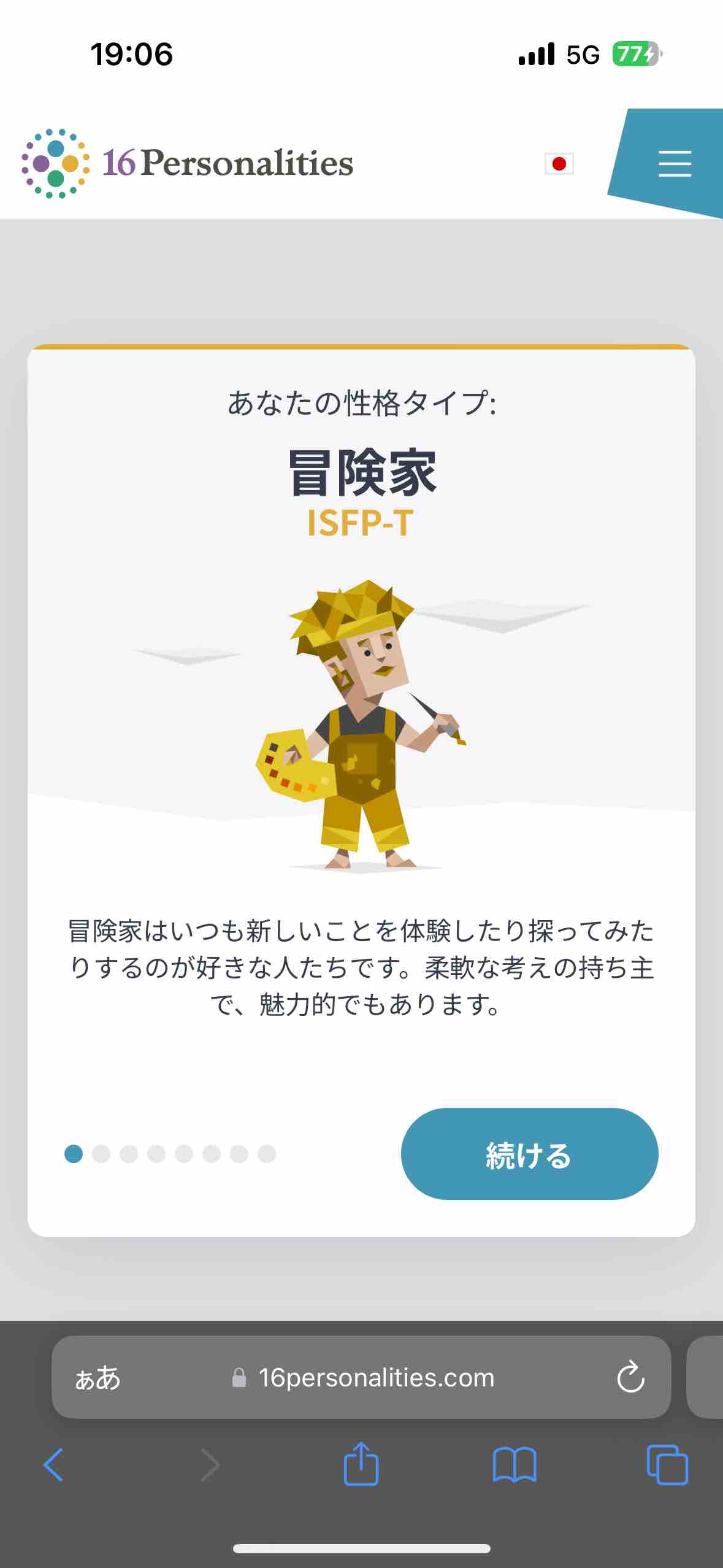The width and height of the screenshot is (723, 1568).
Task: Tap the Japanese flag language icon
Action: pyautogui.click(x=559, y=165)
